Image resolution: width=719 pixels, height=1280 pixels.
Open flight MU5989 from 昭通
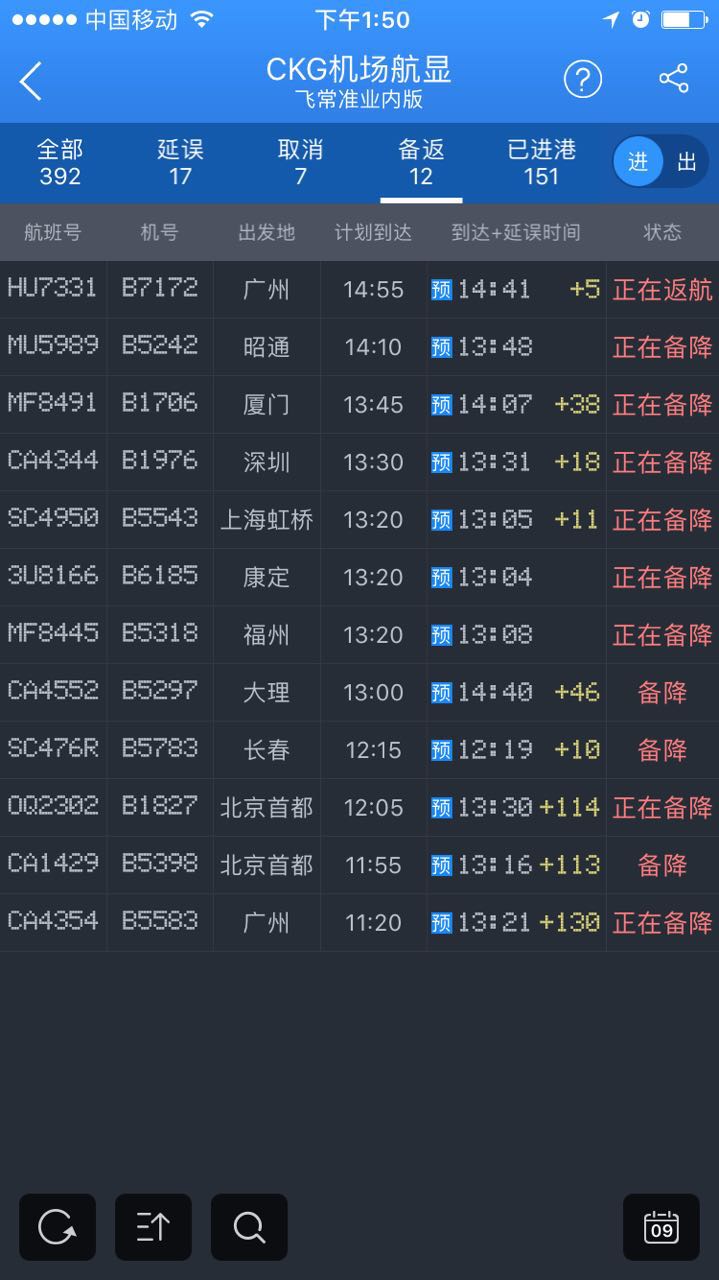pos(359,347)
